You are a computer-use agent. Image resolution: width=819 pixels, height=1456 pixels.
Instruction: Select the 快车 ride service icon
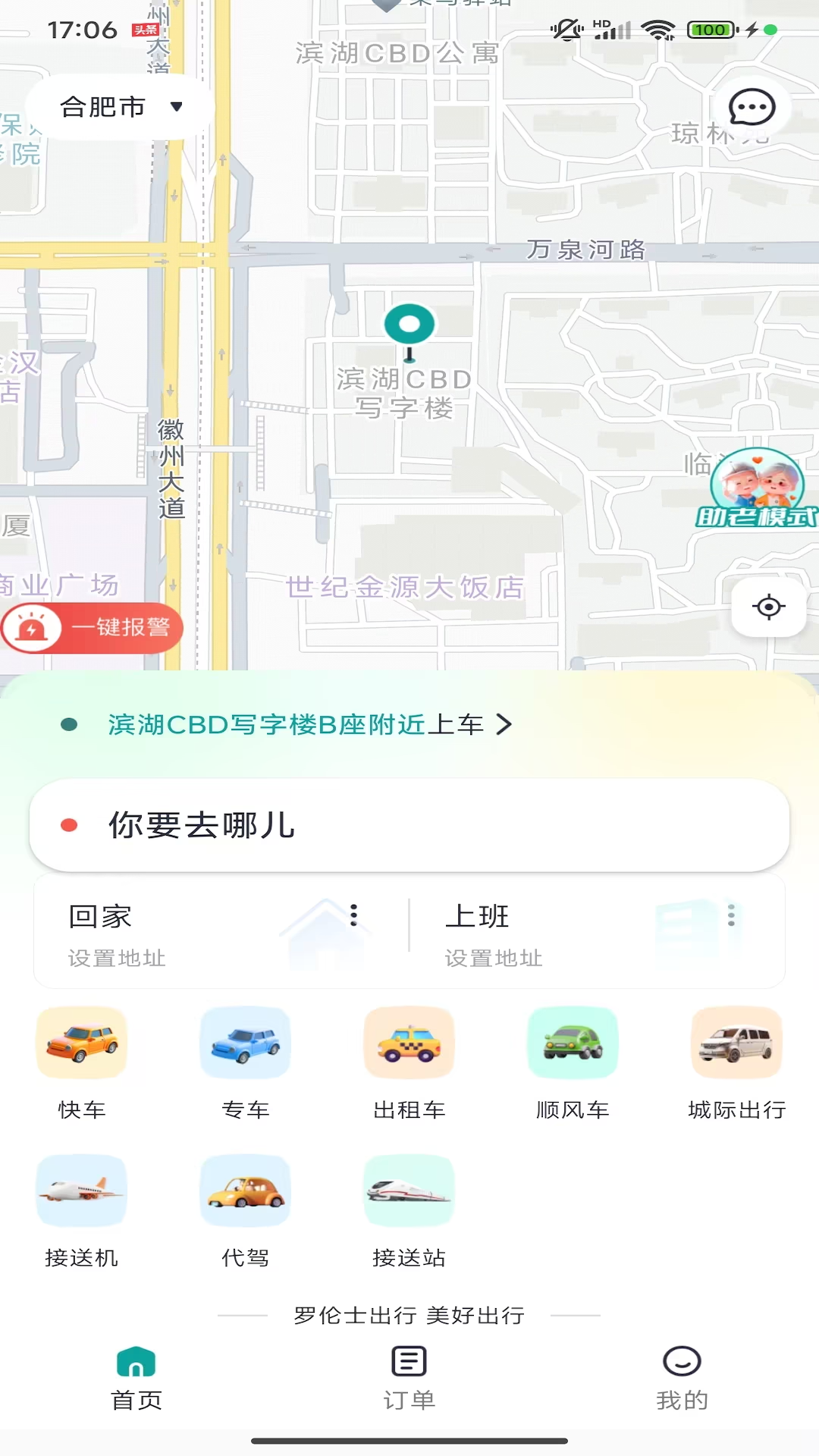tap(81, 1042)
